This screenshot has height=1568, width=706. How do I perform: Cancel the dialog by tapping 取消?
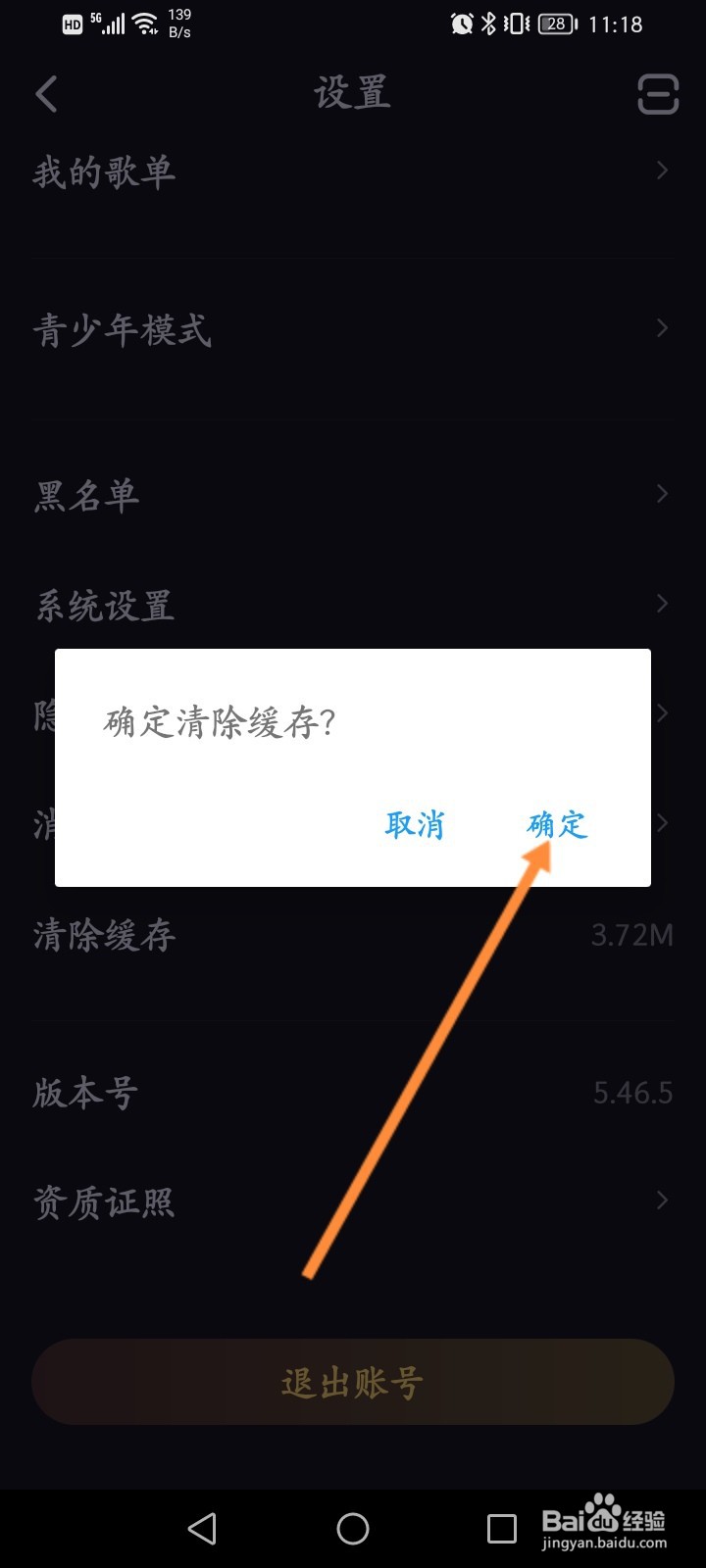tap(415, 825)
